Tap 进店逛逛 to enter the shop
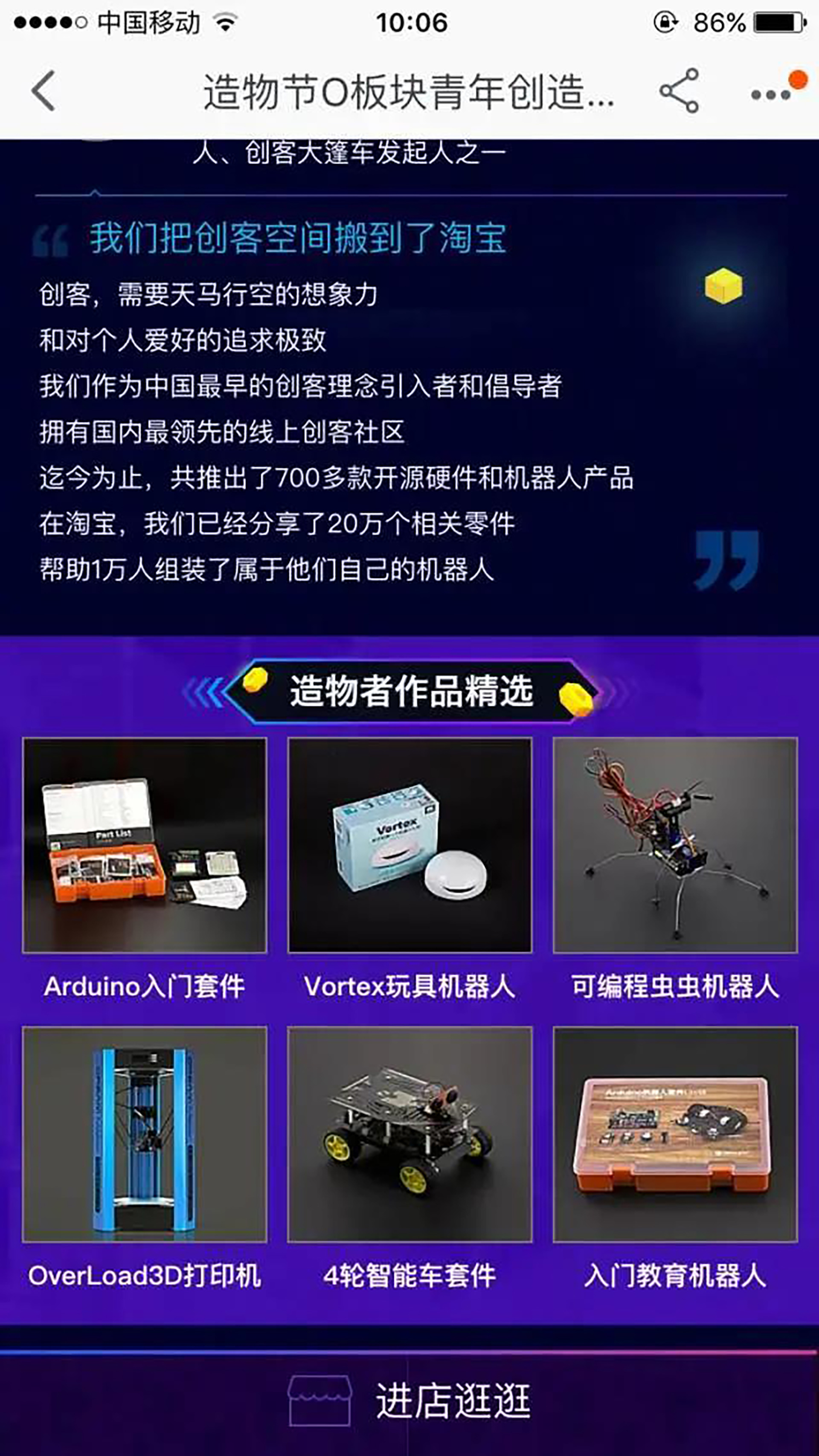 410,1401
